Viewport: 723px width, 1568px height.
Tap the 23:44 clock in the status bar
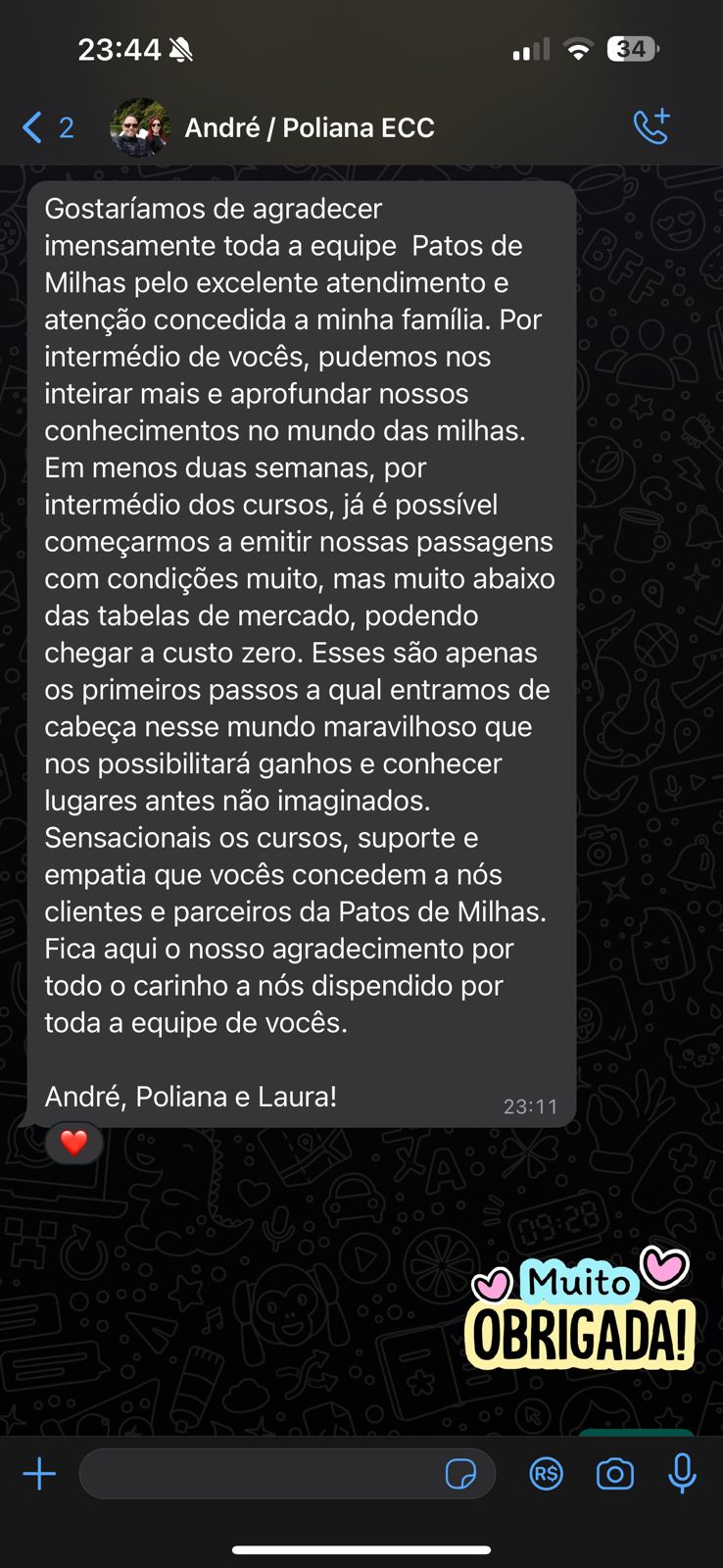[x=118, y=48]
